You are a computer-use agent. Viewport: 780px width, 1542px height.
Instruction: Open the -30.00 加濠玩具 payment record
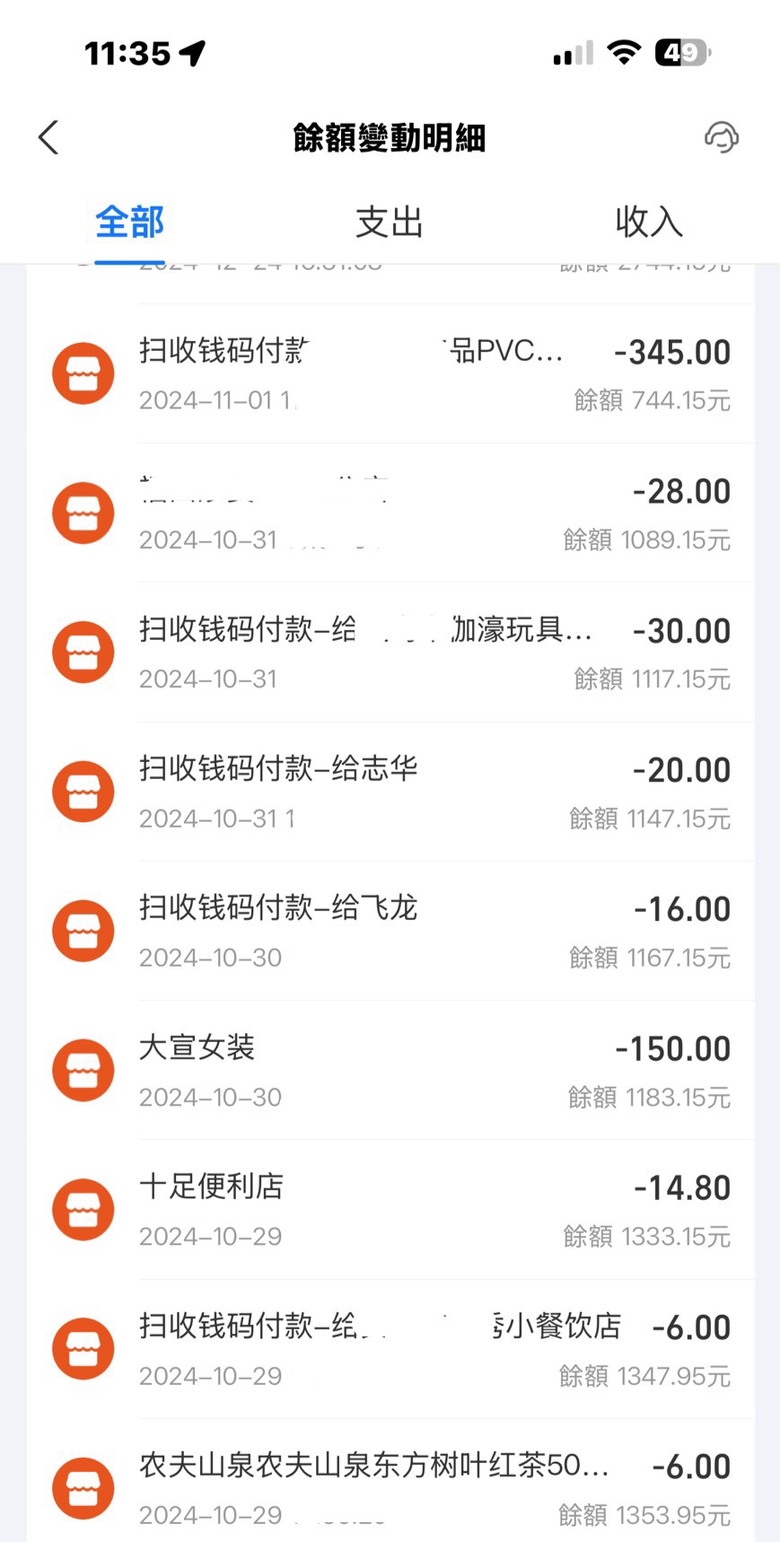coord(391,652)
